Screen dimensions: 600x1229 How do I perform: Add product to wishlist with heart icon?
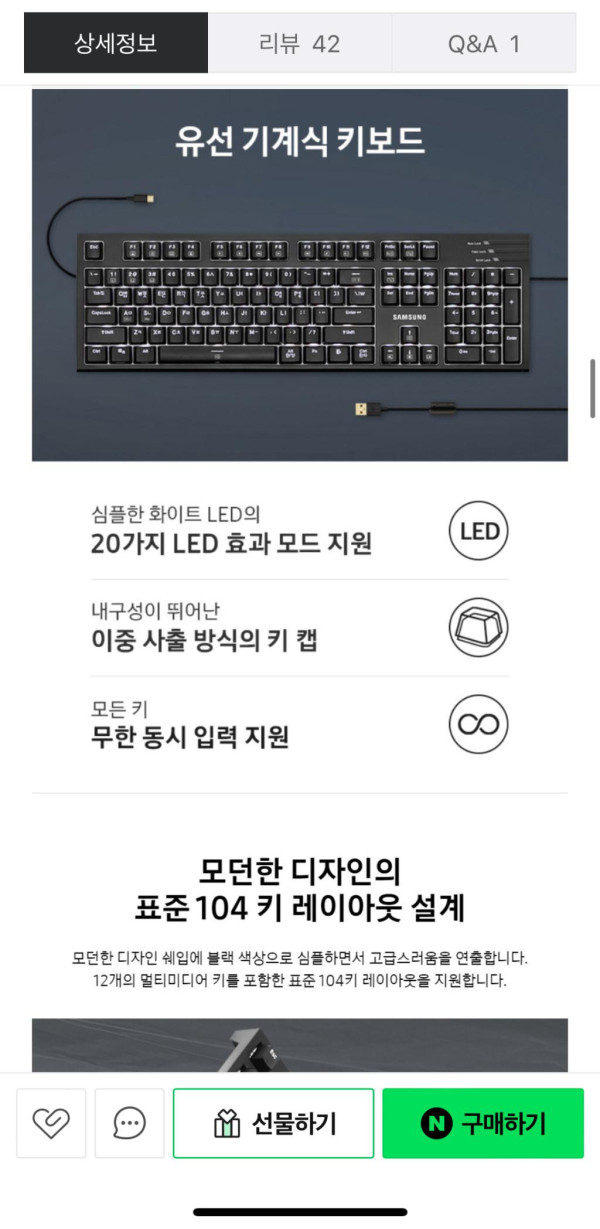pyautogui.click(x=51, y=1123)
